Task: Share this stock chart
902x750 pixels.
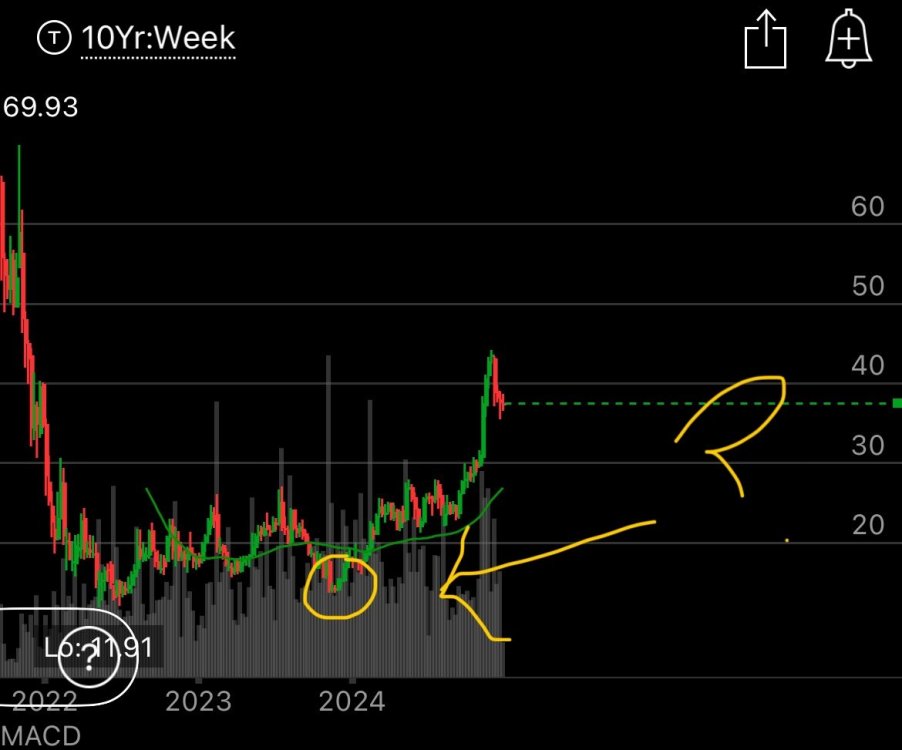Action: pos(766,41)
